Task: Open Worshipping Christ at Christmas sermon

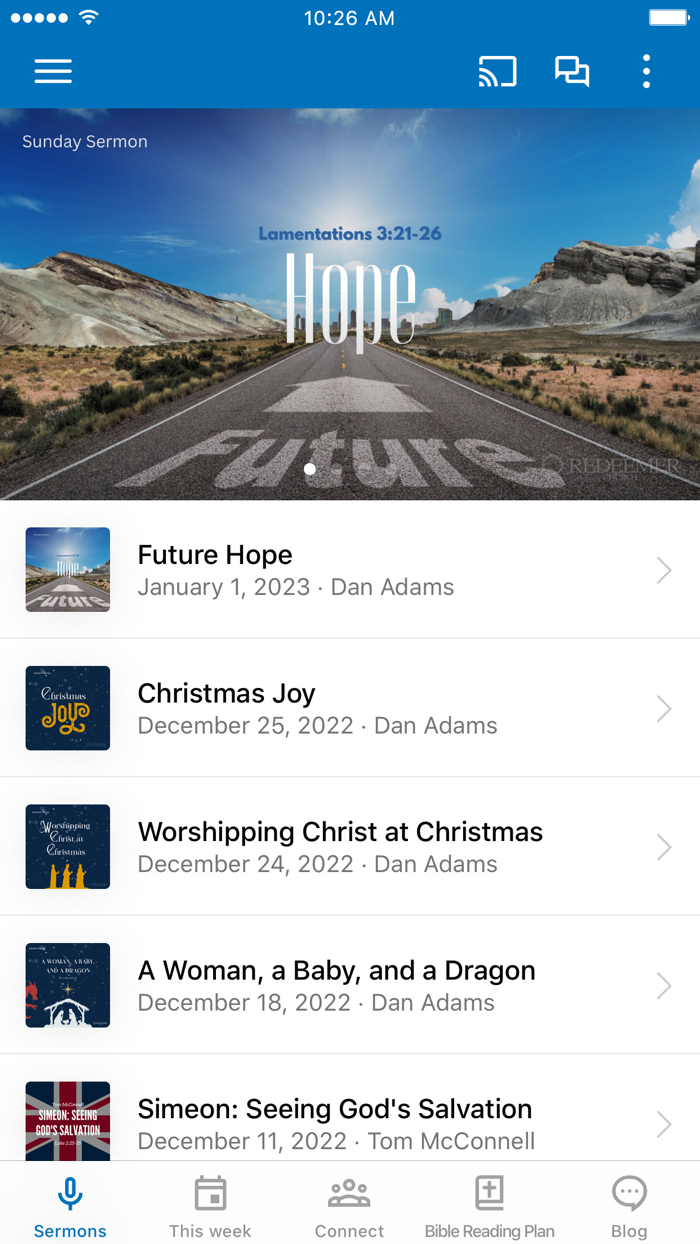Action: pos(350,847)
